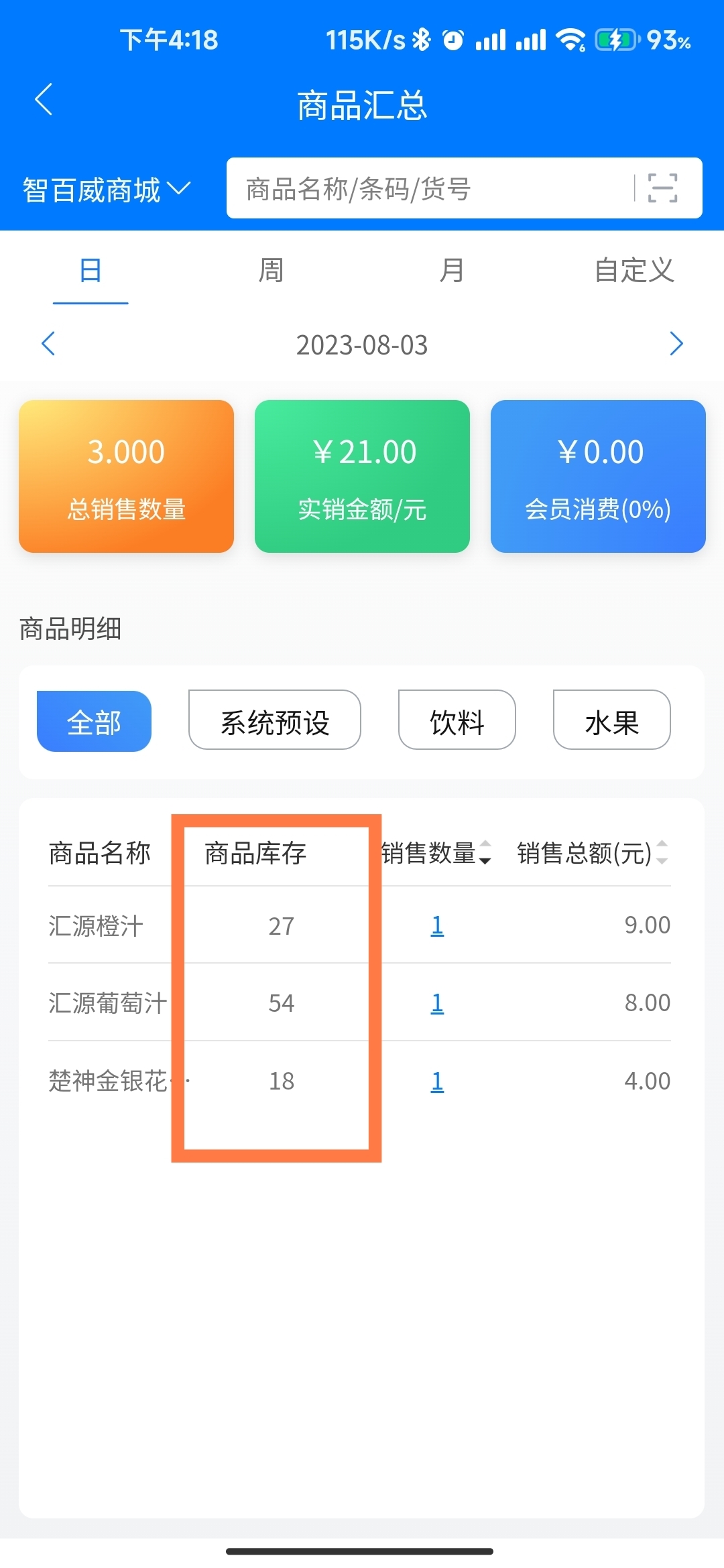Switch to the 周 tab

(271, 271)
